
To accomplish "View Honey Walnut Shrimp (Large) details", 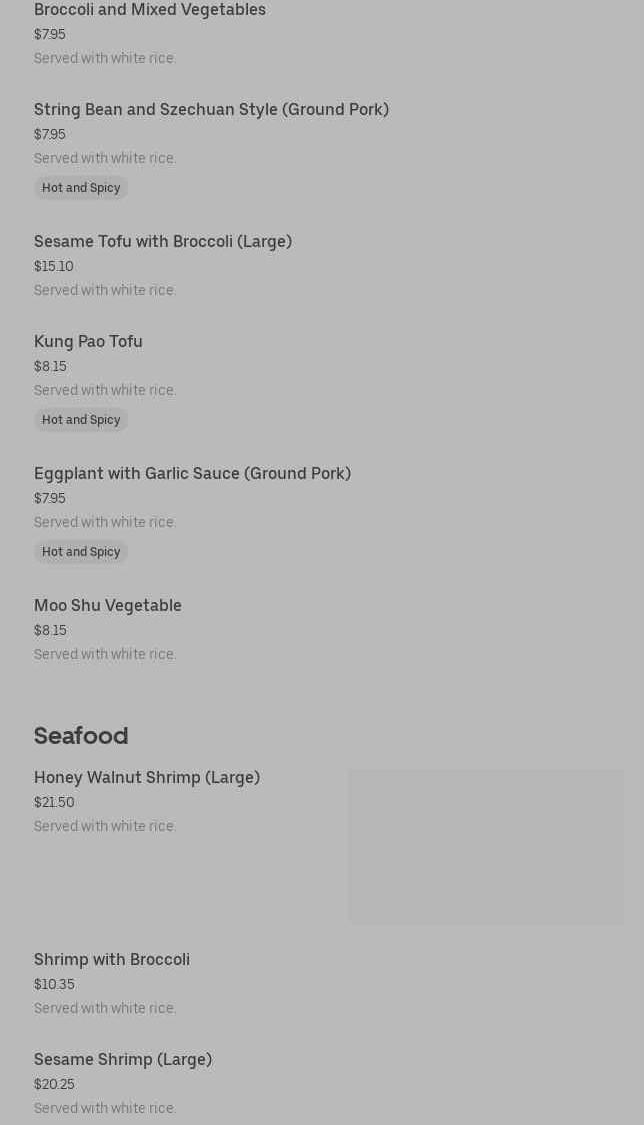I will [x=147, y=778].
